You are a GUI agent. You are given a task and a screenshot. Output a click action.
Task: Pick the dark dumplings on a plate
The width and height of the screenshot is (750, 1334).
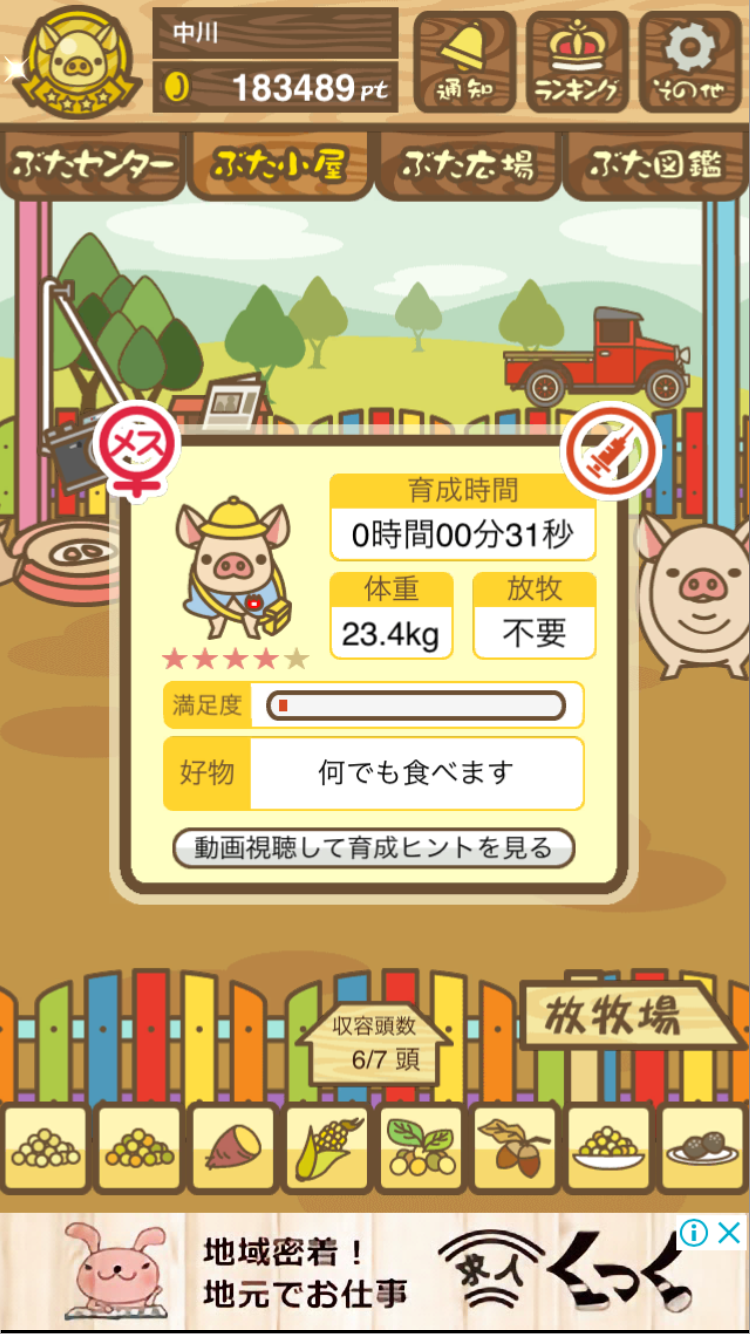click(x=702, y=1149)
